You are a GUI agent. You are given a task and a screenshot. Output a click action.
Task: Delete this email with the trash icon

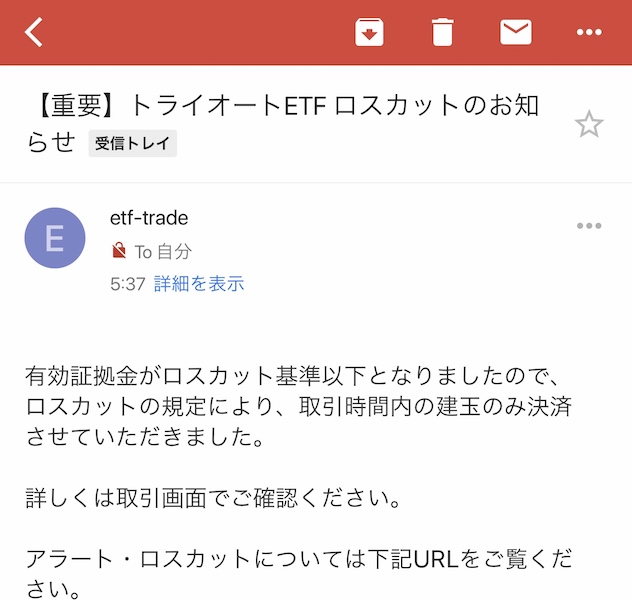tap(442, 32)
